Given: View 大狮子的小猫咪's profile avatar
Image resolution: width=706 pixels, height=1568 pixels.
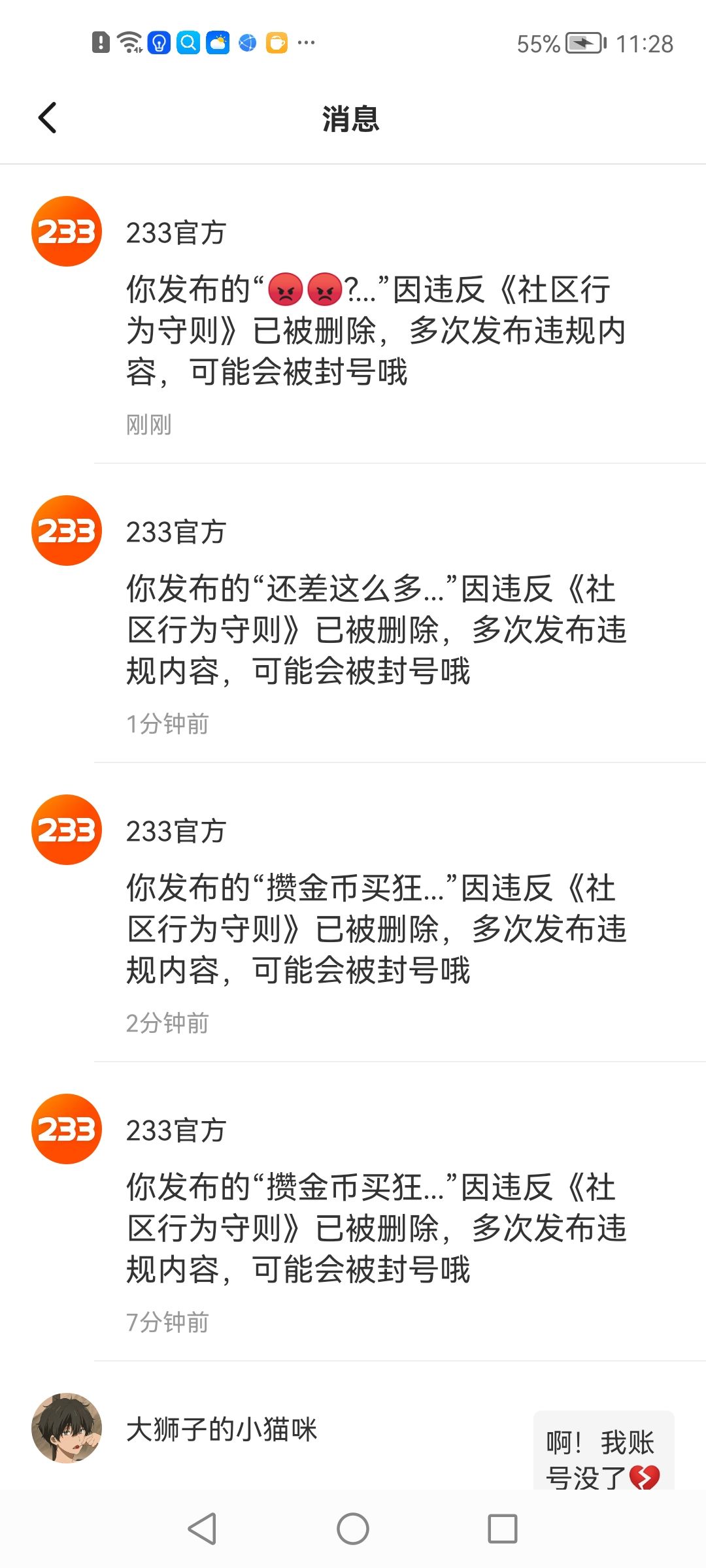Looking at the screenshot, I should tap(67, 1428).
